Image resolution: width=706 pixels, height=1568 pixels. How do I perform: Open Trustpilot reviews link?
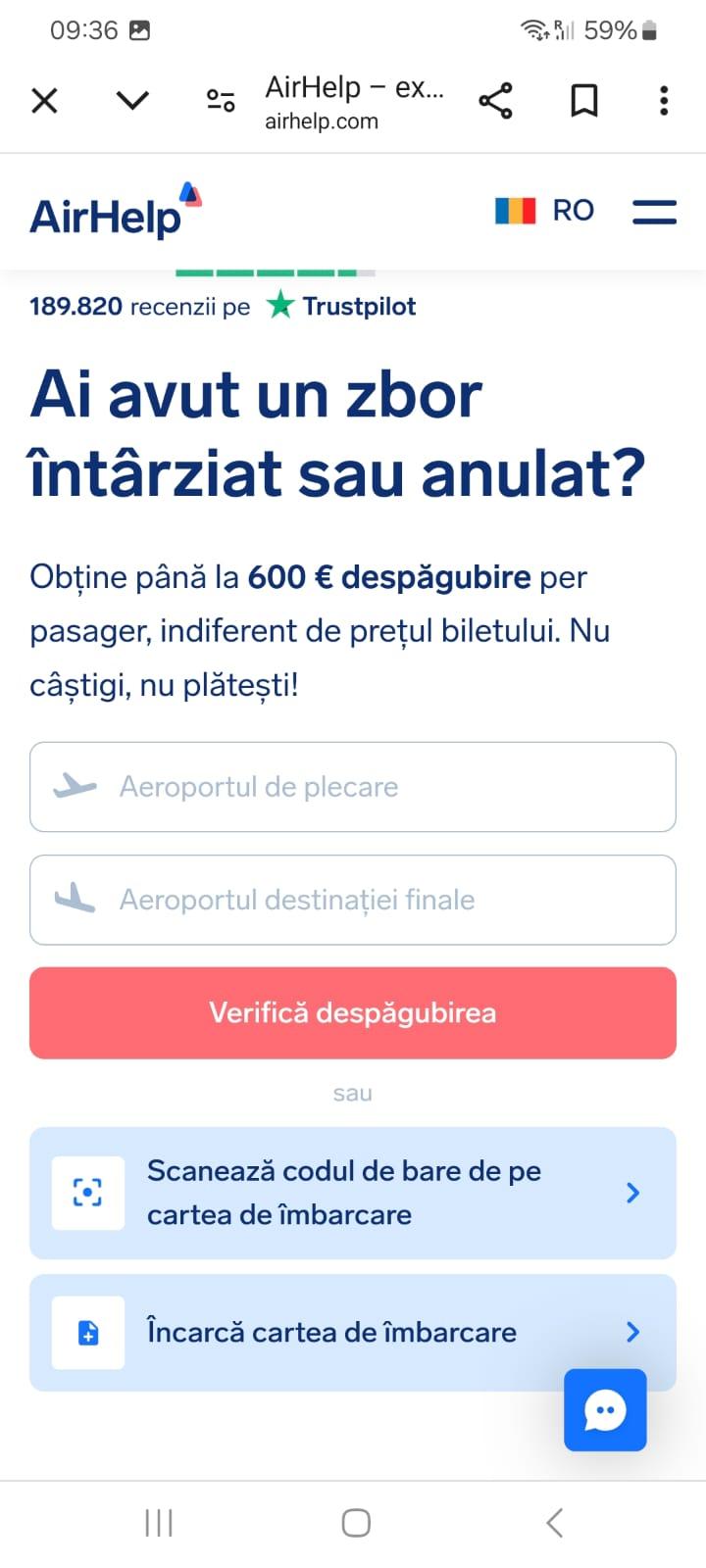(x=341, y=307)
